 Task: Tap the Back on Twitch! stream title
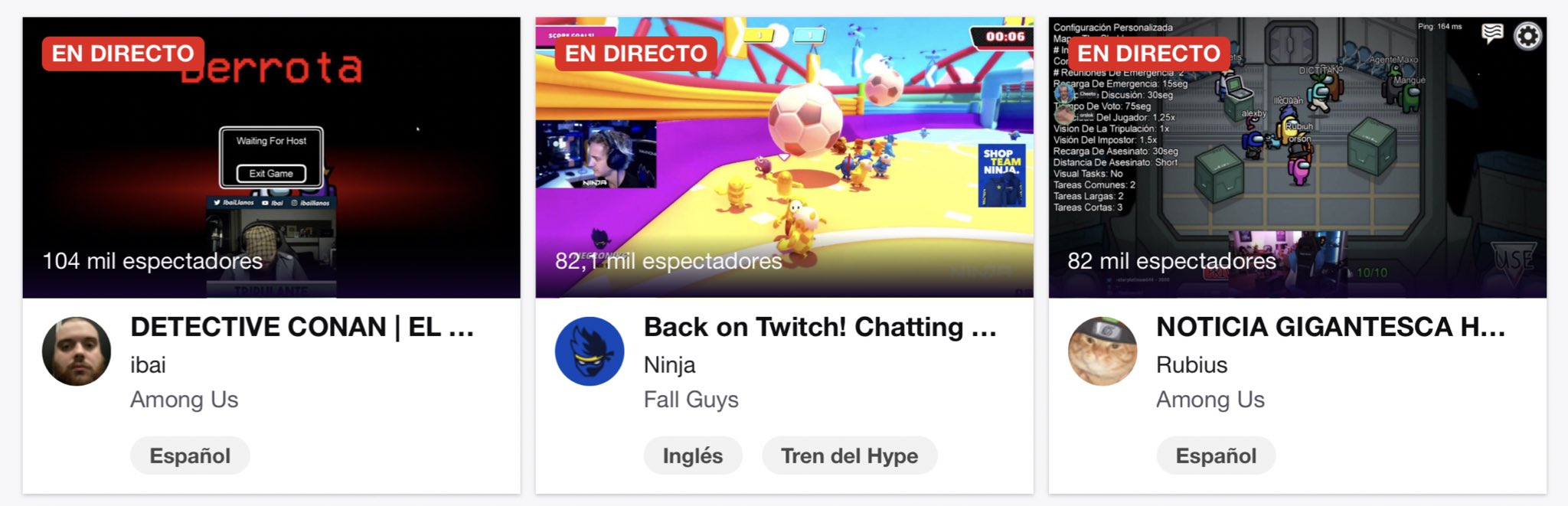point(819,327)
